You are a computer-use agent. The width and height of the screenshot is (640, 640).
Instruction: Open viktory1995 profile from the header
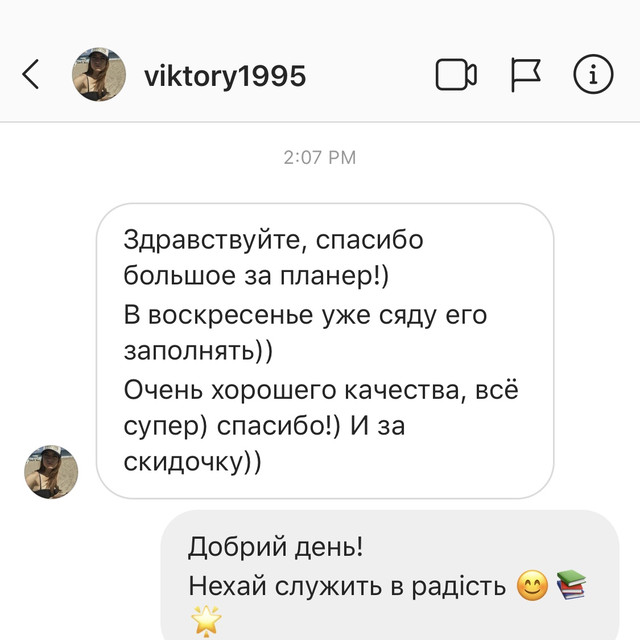click(224, 76)
